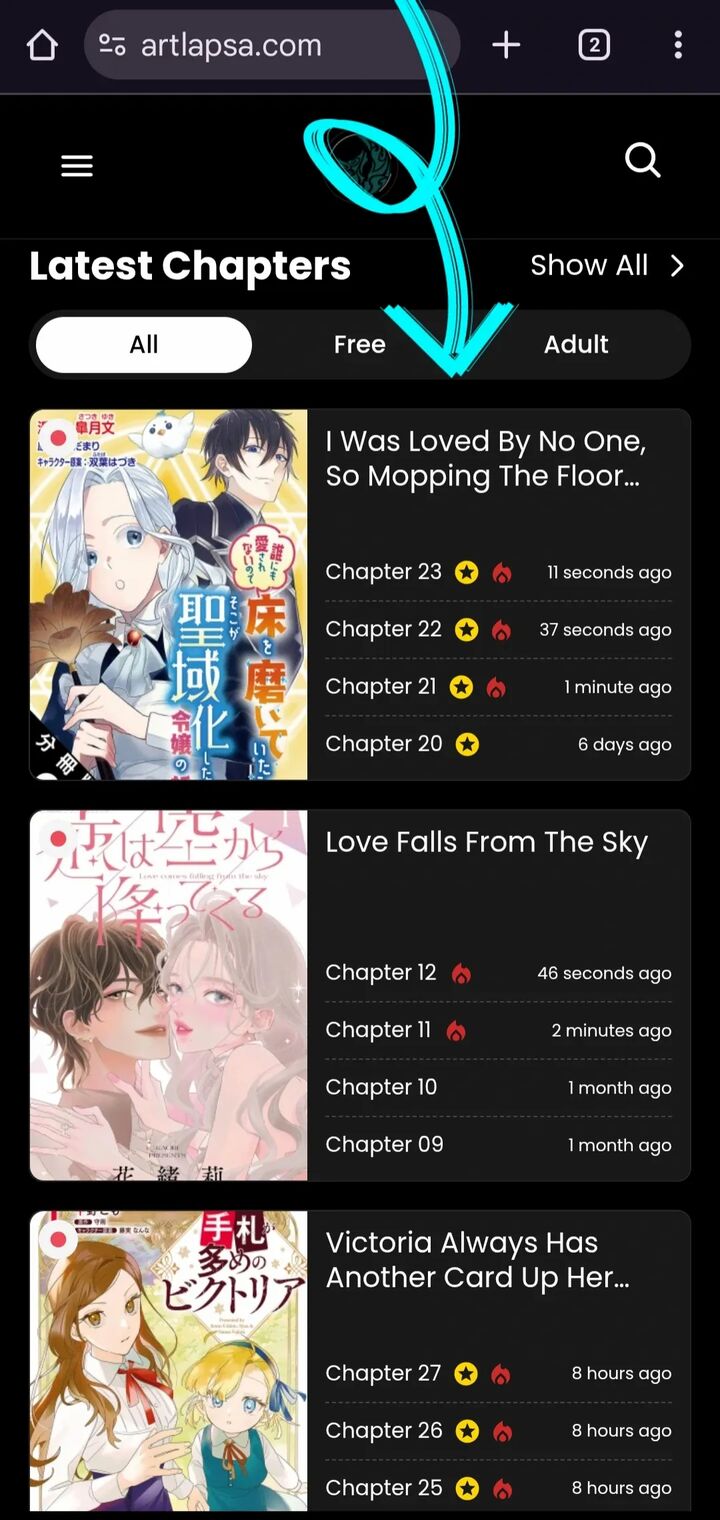Read Chapter 23 of I Was Loved
The width and height of the screenshot is (720, 1520).
click(383, 572)
